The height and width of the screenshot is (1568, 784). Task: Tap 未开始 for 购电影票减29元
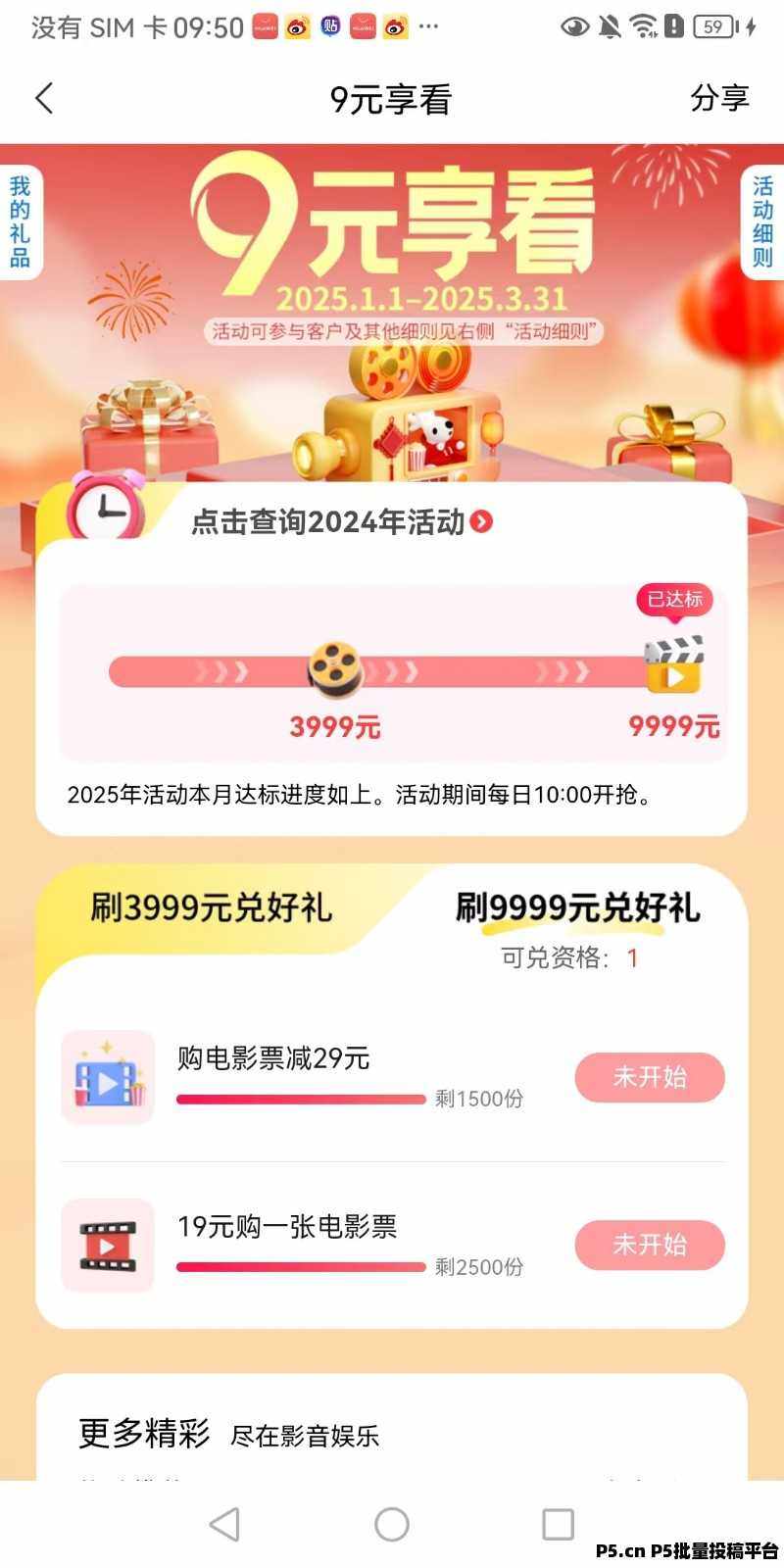pyautogui.click(x=650, y=1077)
